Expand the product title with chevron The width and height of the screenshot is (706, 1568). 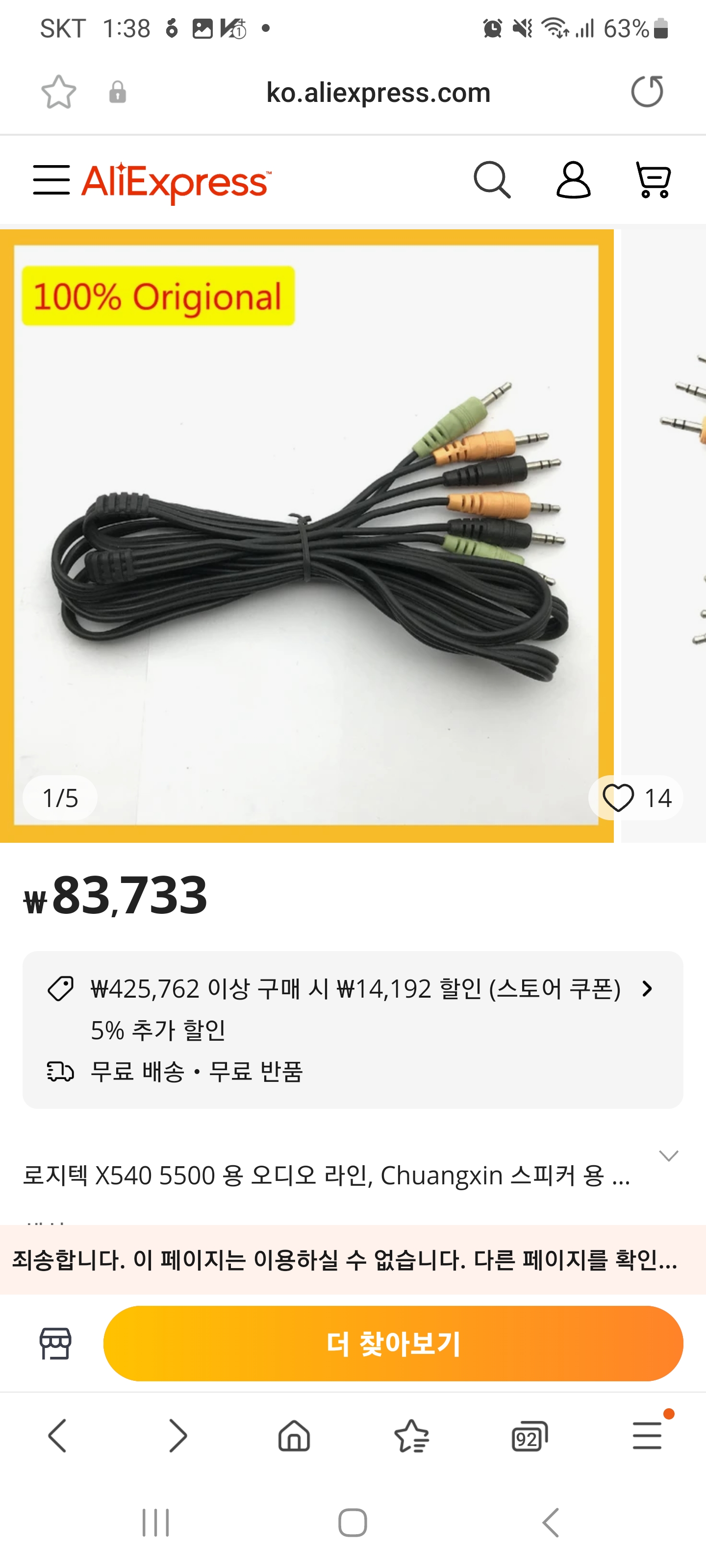668,1156
